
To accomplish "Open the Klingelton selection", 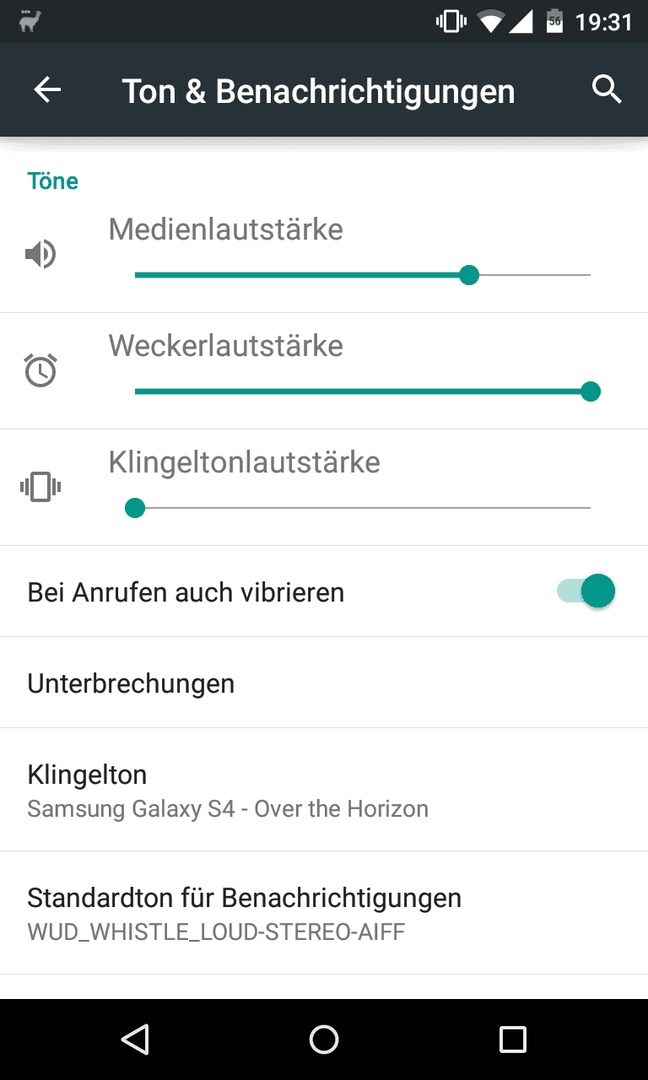I will [x=324, y=789].
